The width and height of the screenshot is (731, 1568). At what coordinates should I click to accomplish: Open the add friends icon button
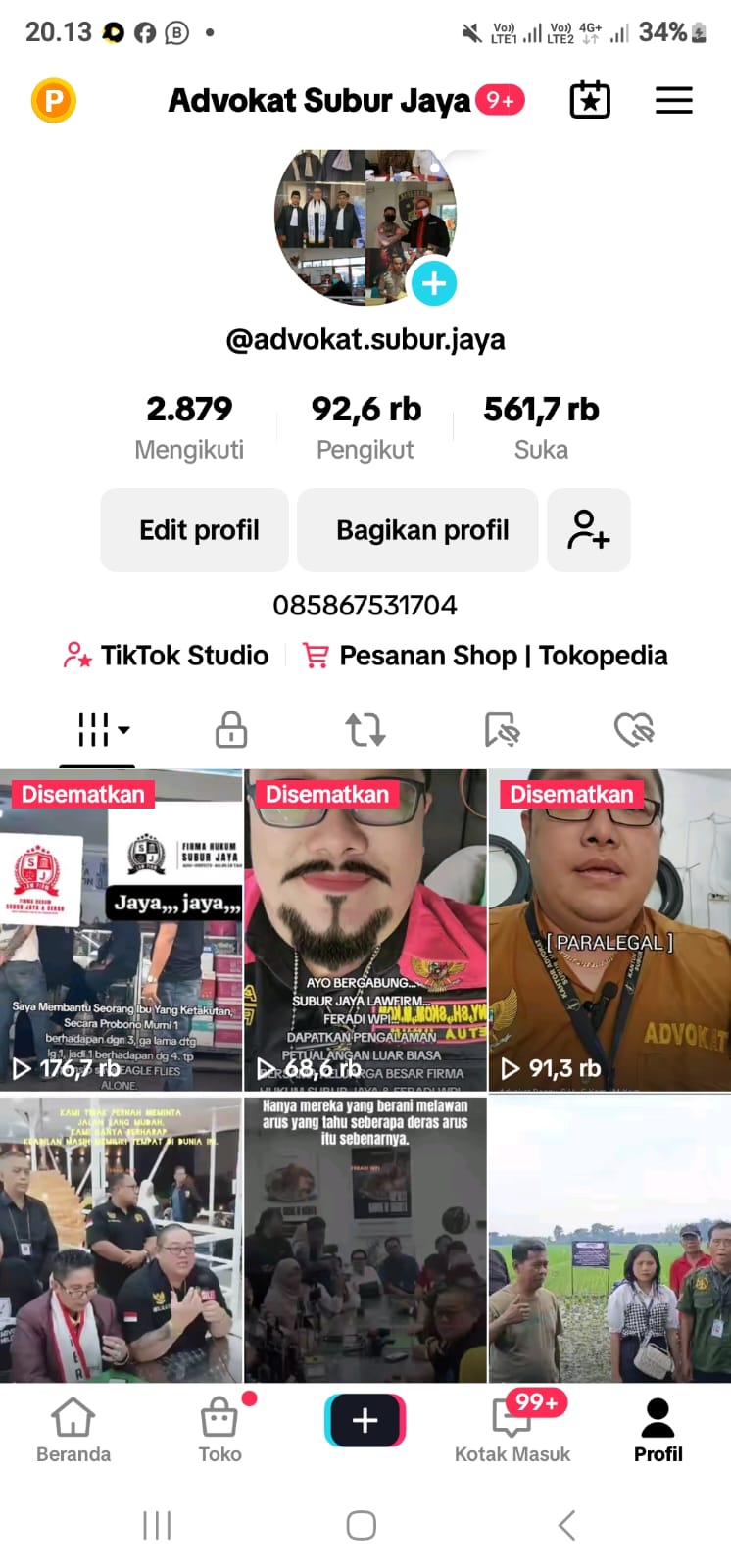click(x=588, y=530)
